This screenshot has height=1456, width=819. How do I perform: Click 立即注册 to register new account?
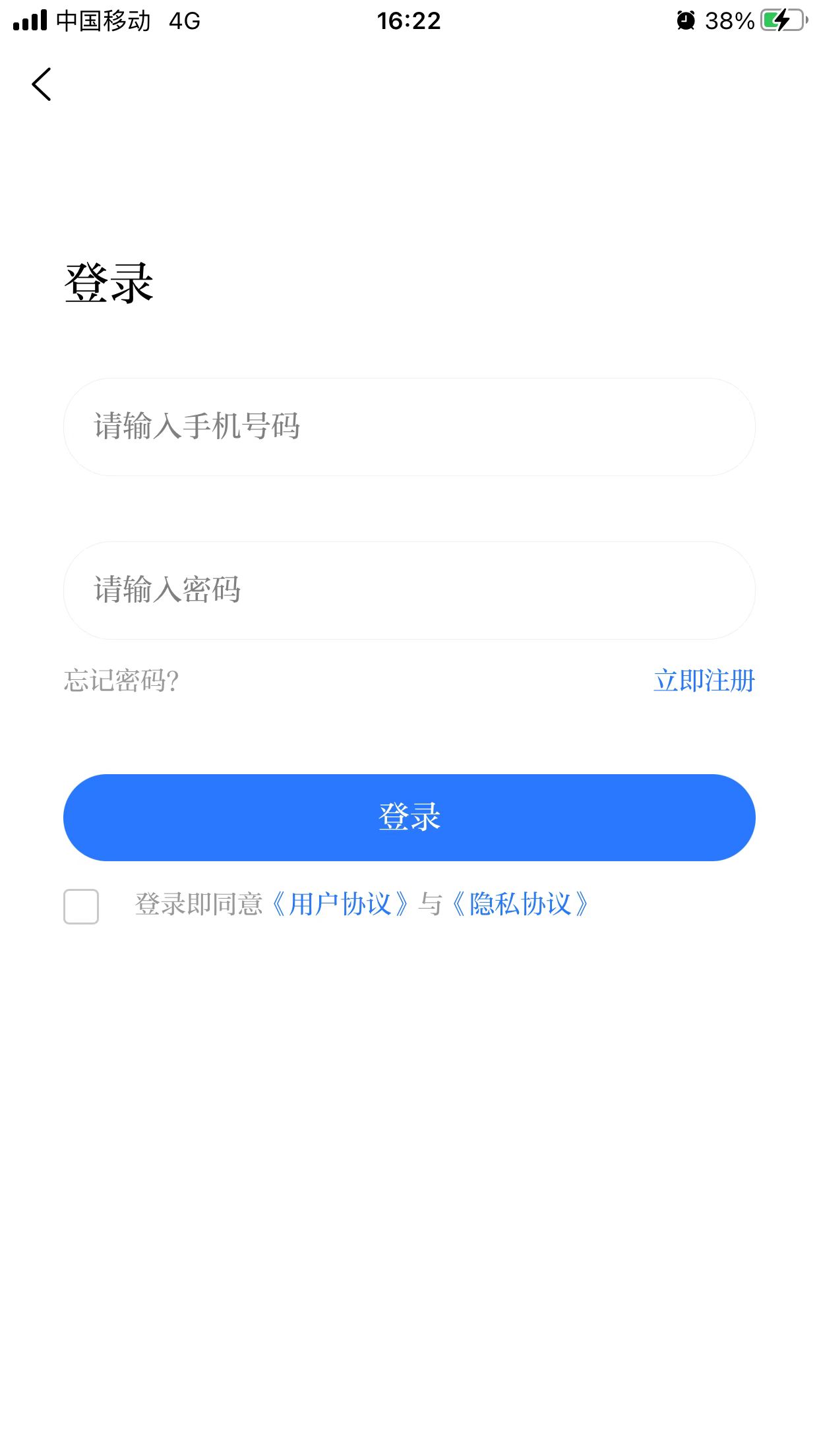coord(704,680)
